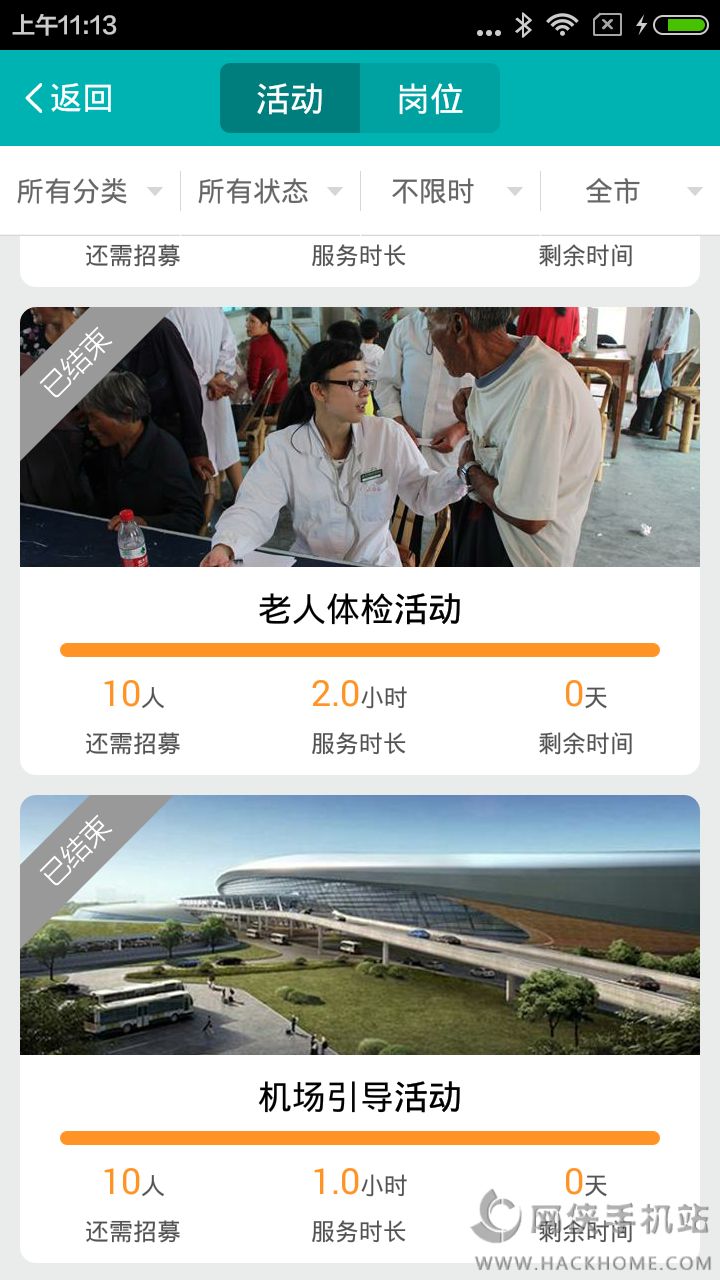Open the 老人体检活动 activity card

360,541
